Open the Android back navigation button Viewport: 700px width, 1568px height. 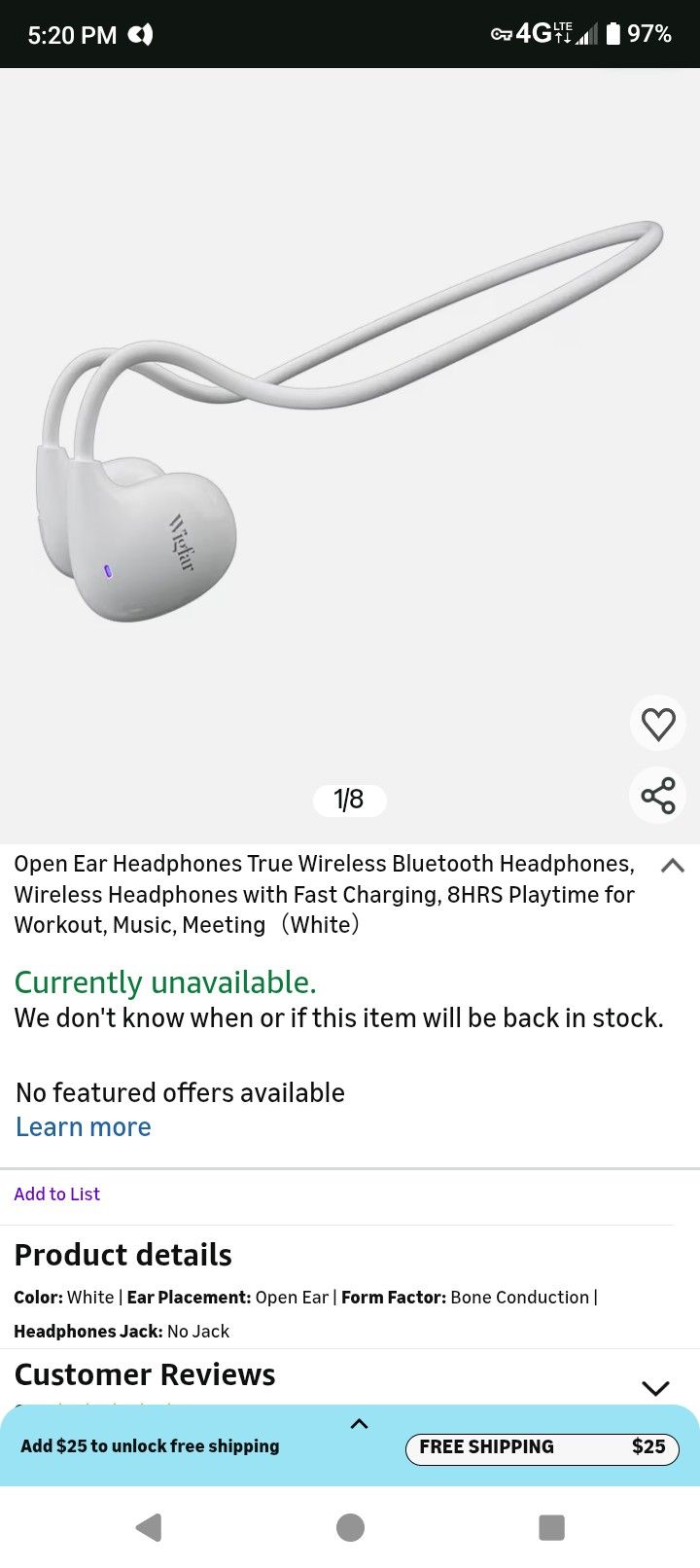(148, 1526)
